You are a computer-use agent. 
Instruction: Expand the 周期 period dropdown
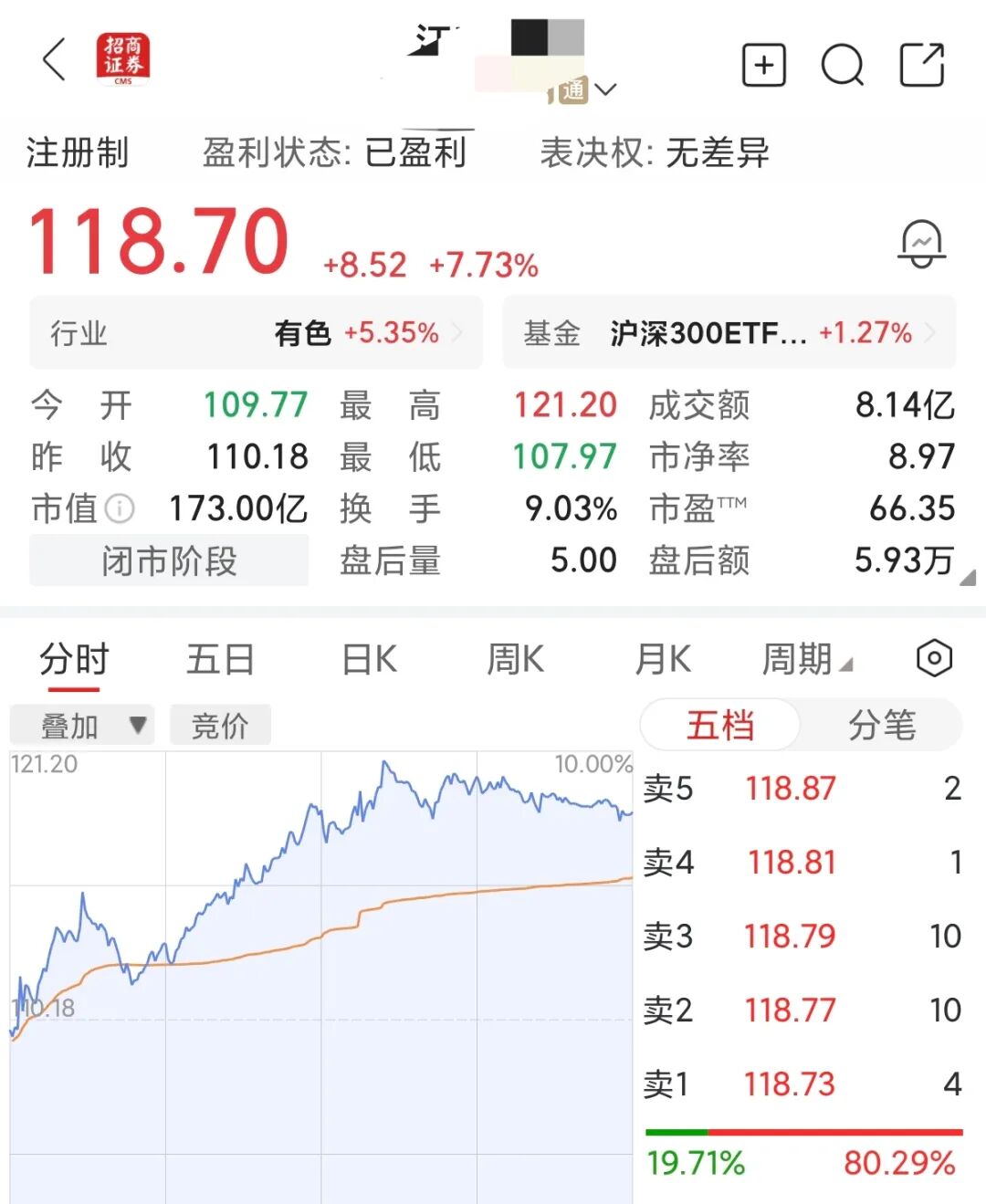[807, 659]
